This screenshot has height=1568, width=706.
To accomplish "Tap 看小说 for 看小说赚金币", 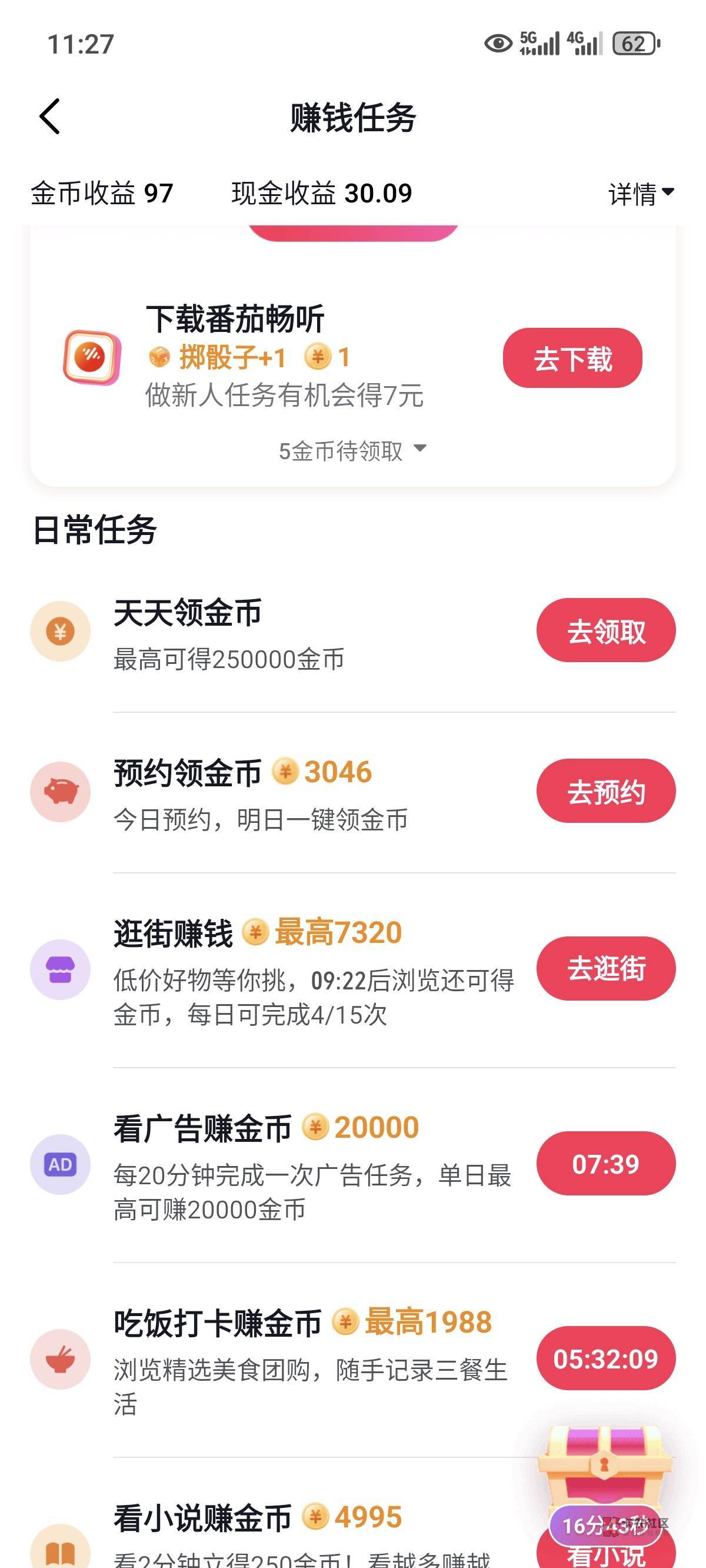I will [605, 1555].
